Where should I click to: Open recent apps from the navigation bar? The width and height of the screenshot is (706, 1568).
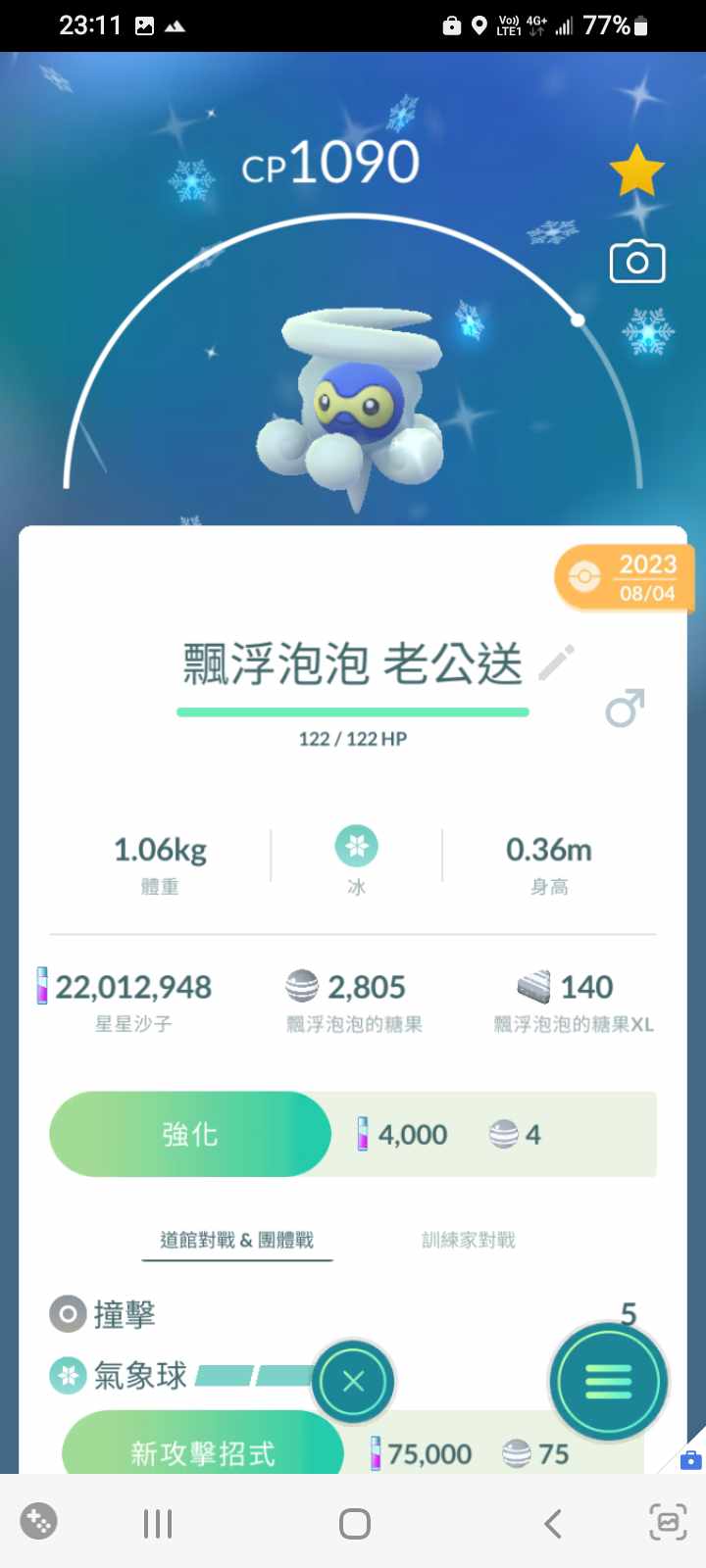(x=158, y=1523)
